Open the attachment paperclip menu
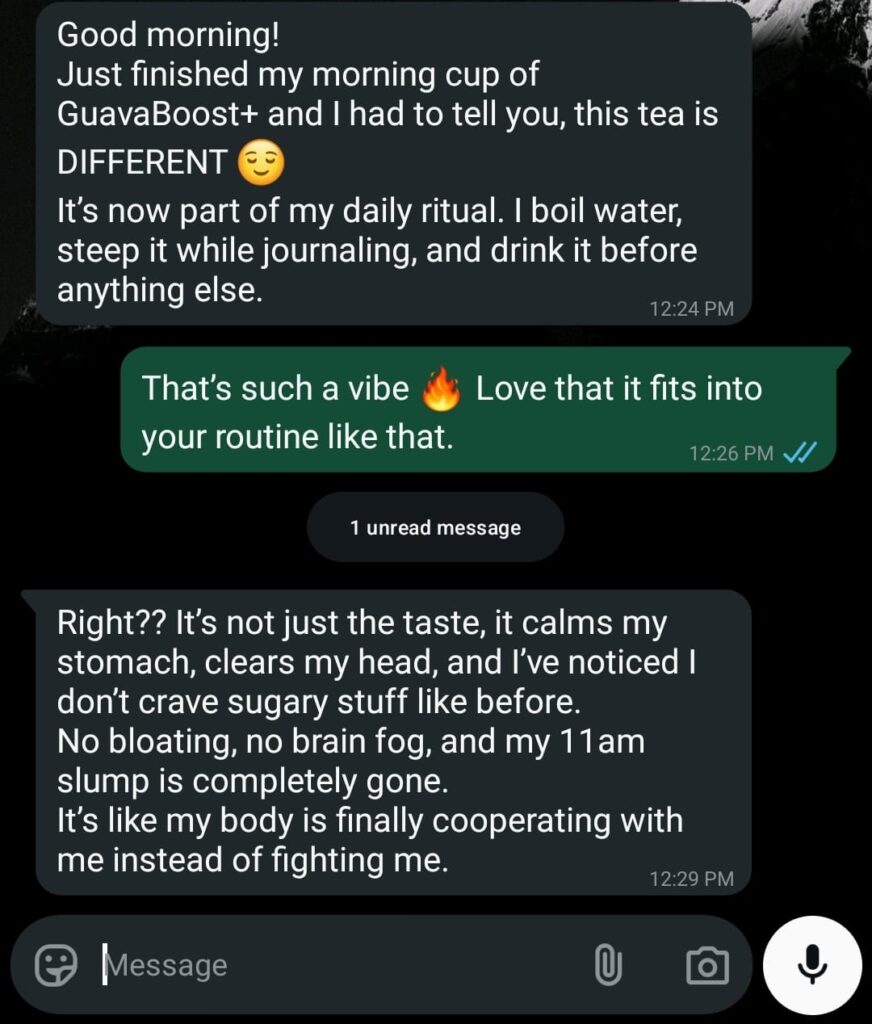The height and width of the screenshot is (1024, 872). [608, 965]
